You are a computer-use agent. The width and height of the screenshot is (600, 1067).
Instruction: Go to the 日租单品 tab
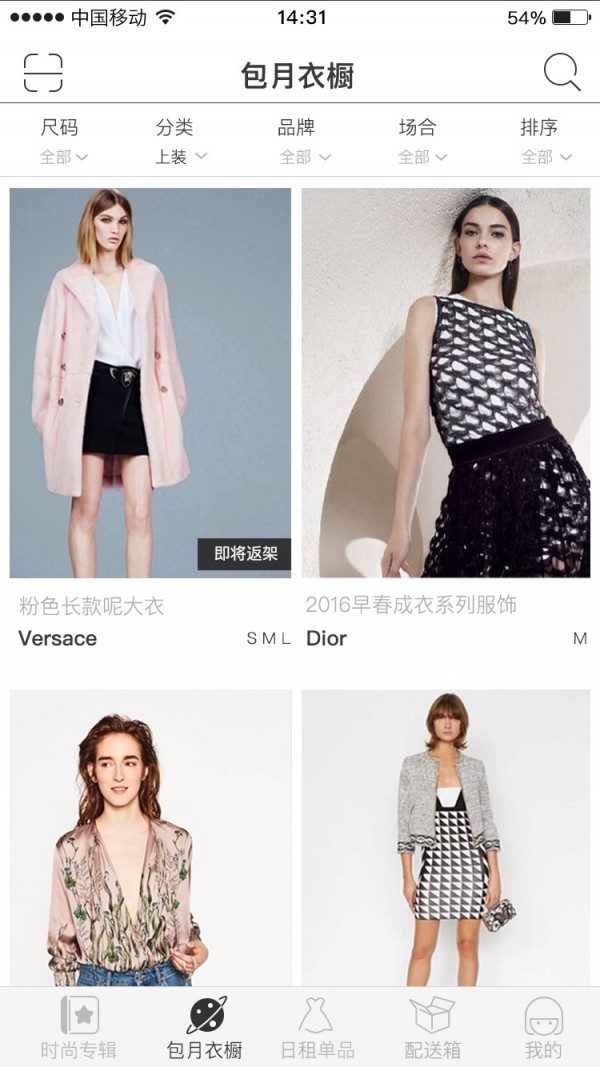click(x=317, y=1028)
